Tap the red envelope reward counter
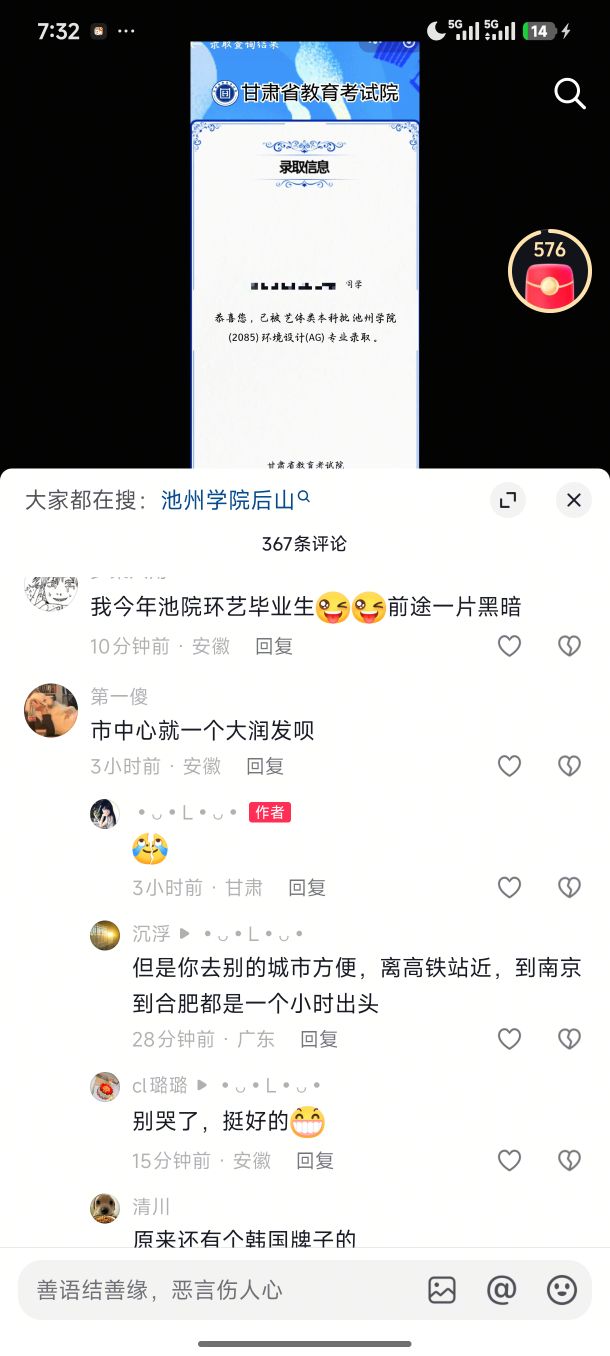 549,271
